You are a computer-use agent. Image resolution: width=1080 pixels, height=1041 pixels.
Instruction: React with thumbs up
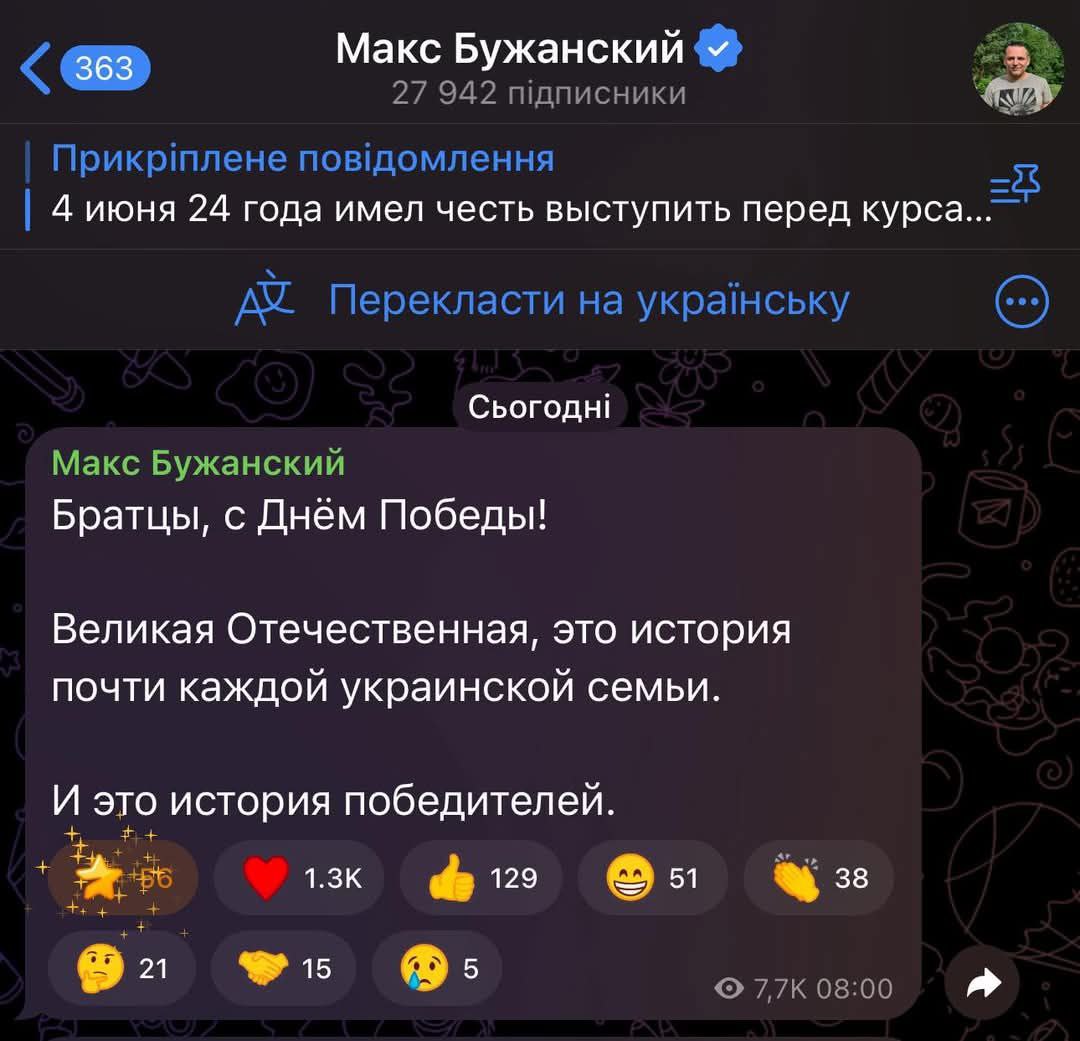481,878
